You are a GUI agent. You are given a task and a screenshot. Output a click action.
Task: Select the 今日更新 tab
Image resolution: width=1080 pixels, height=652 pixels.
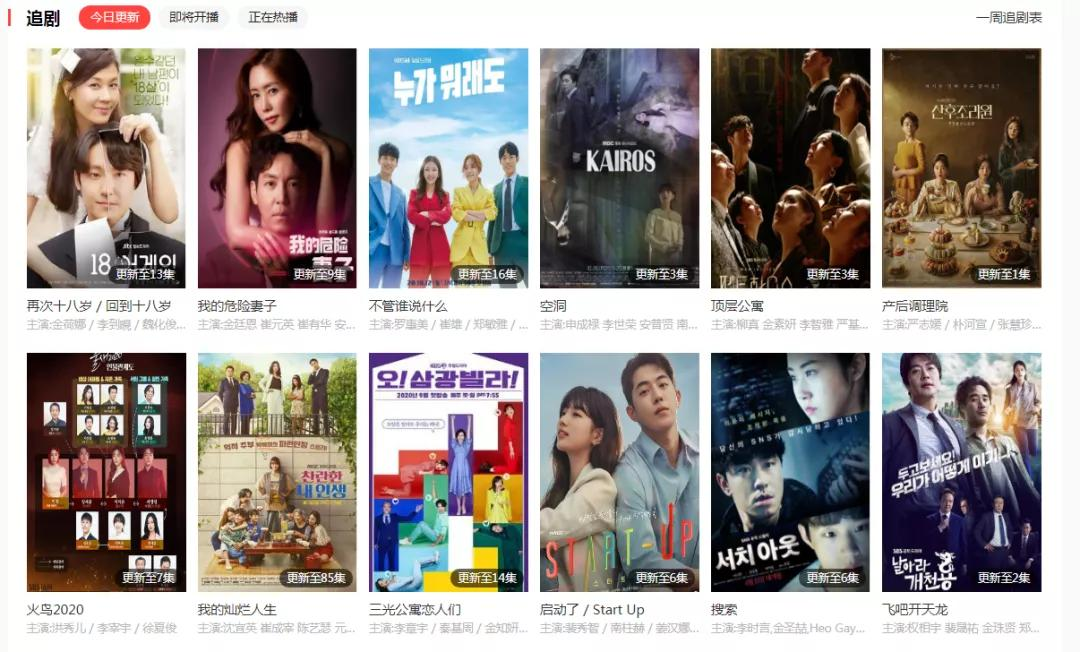(x=115, y=17)
